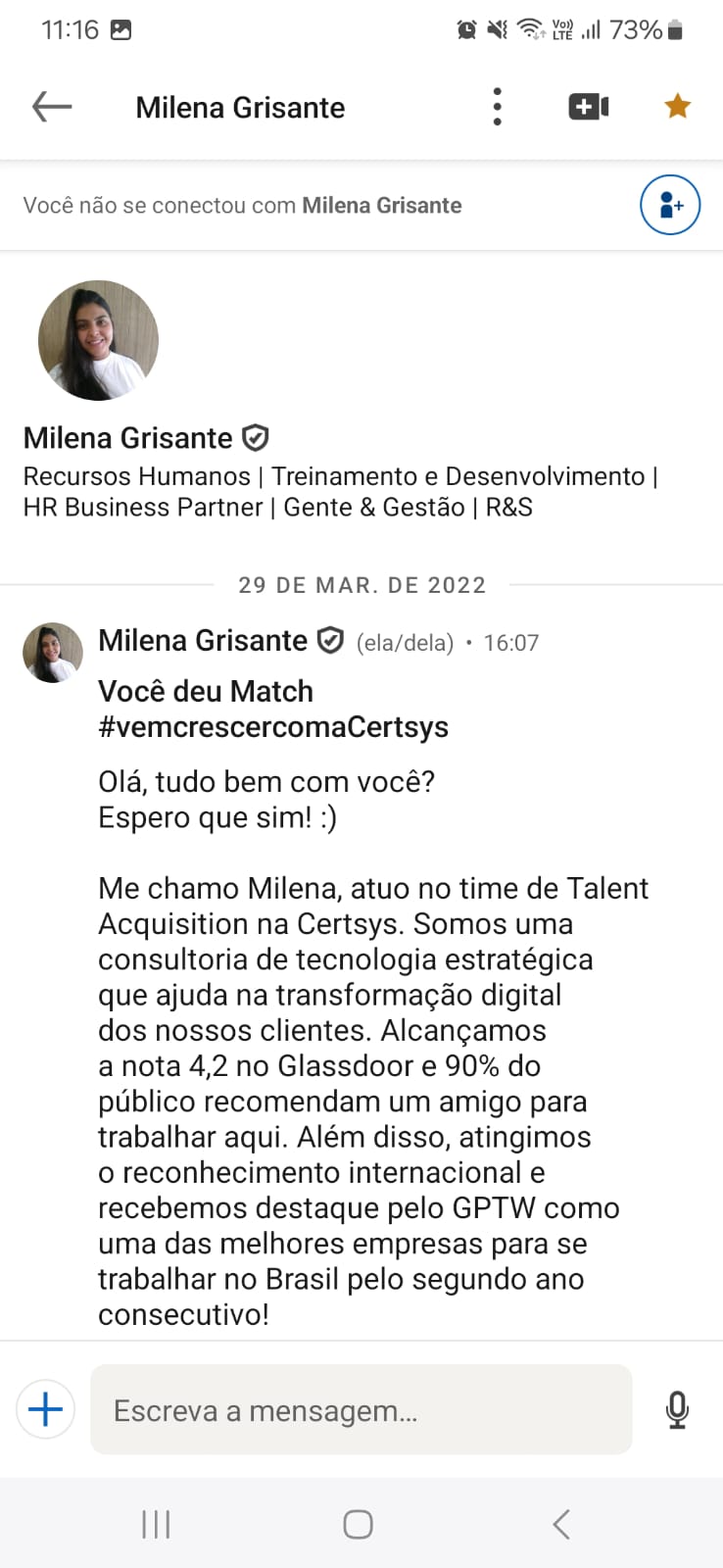Record a voice message with the microphone
723x1568 pixels.
(x=677, y=1409)
